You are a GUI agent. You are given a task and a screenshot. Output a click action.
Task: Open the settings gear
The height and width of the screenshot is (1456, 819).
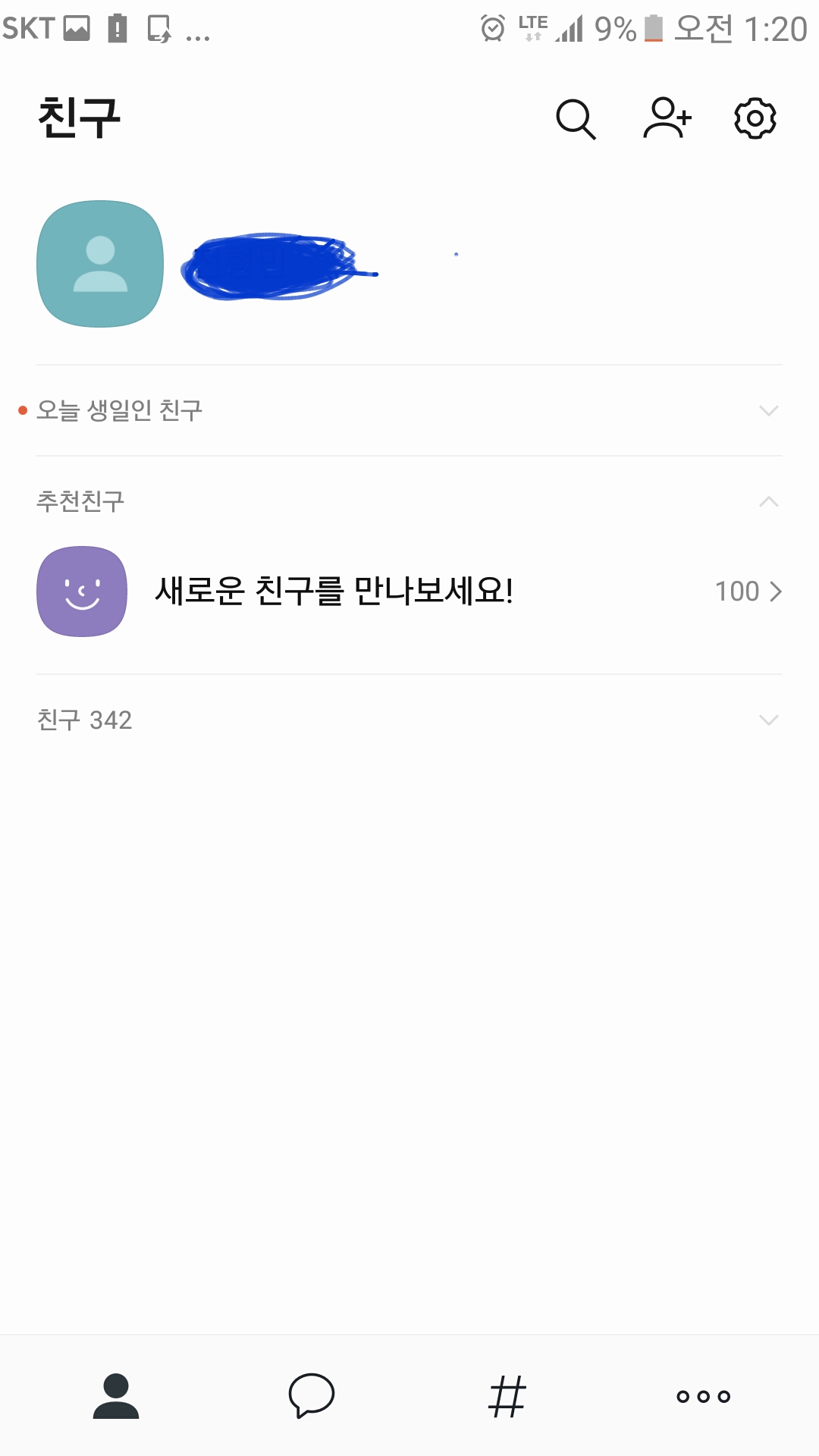[x=755, y=118]
